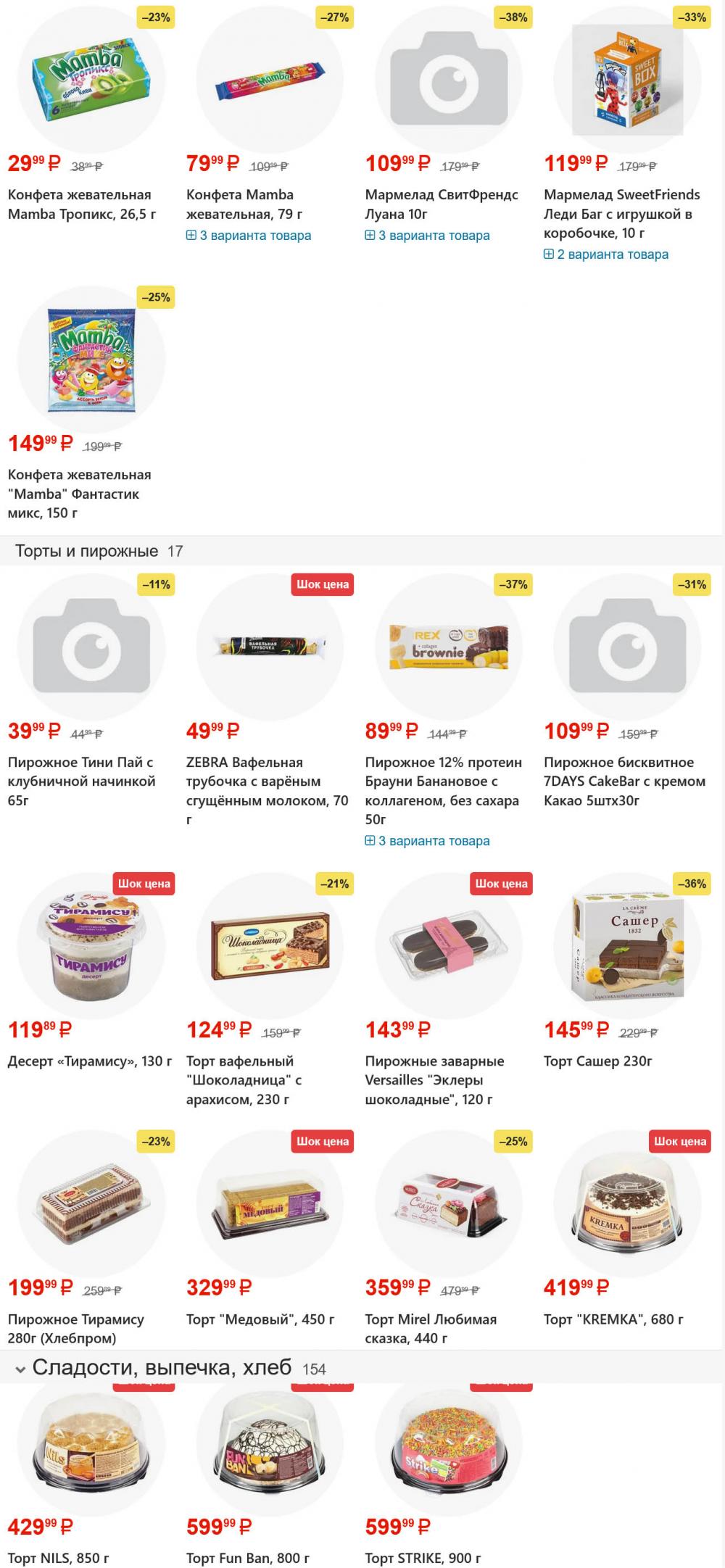The image size is (725, 1568).
Task: Open 7DAYS CakeBar с кремом Какао
Action: coord(624,781)
